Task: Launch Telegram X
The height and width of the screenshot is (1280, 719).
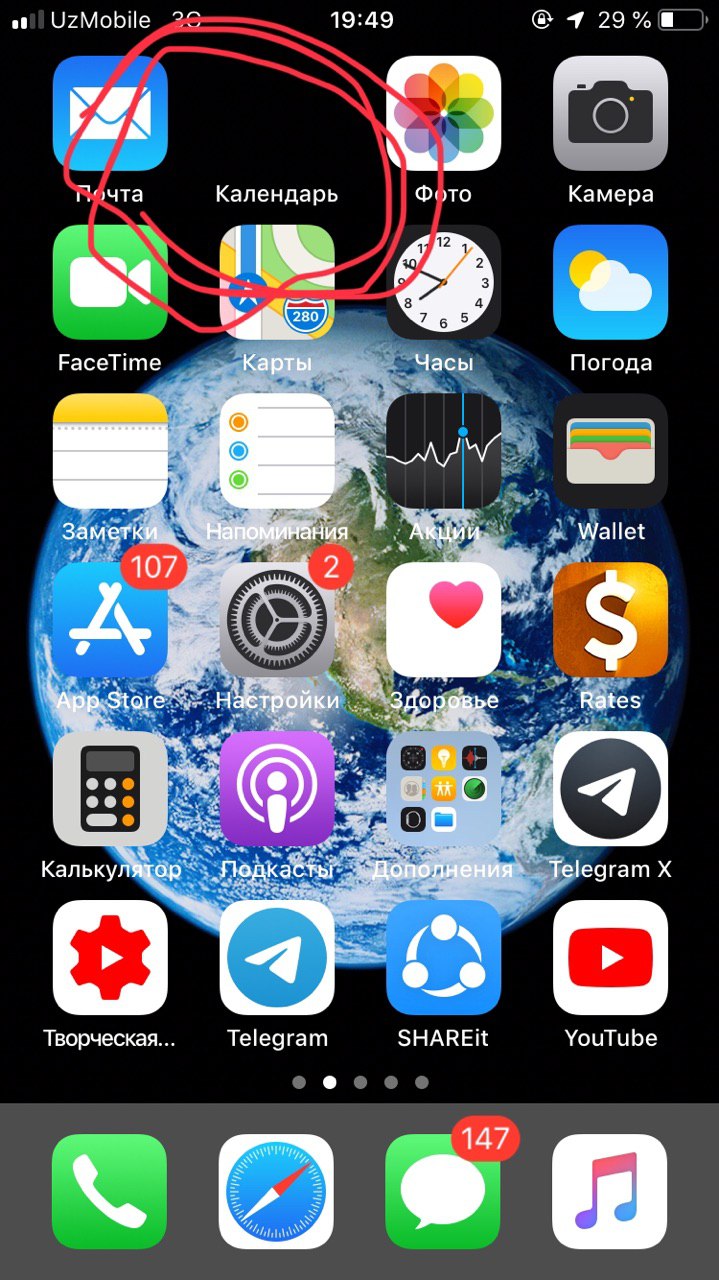Action: 610,789
